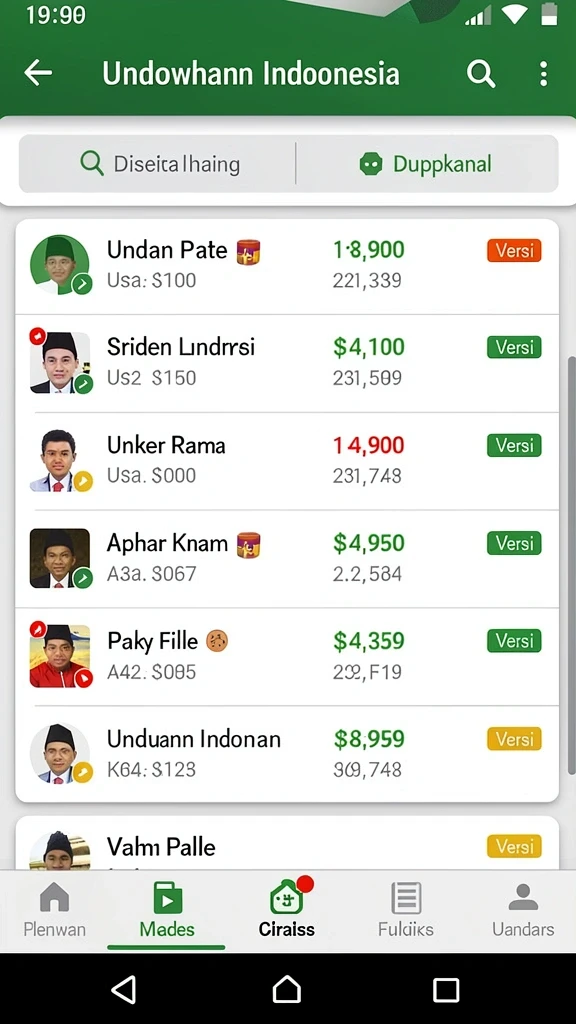Switch to the Fuldiks tab
Image resolution: width=576 pixels, height=1024 pixels.
pos(406,910)
